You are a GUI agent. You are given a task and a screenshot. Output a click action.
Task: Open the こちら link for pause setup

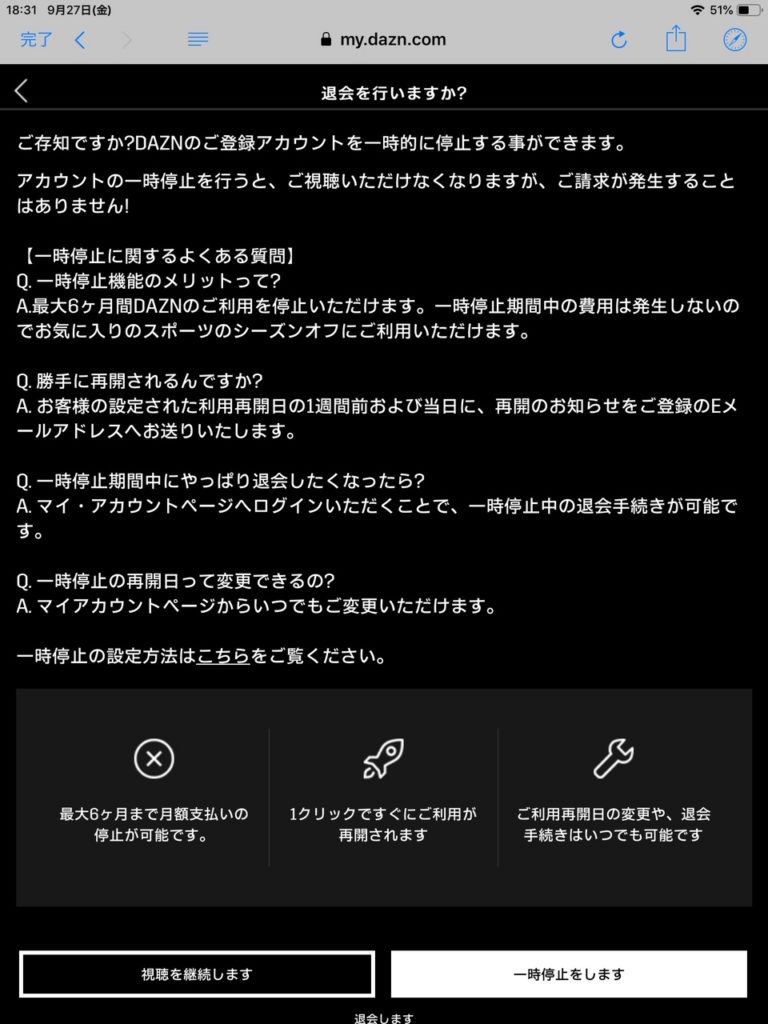[223, 657]
